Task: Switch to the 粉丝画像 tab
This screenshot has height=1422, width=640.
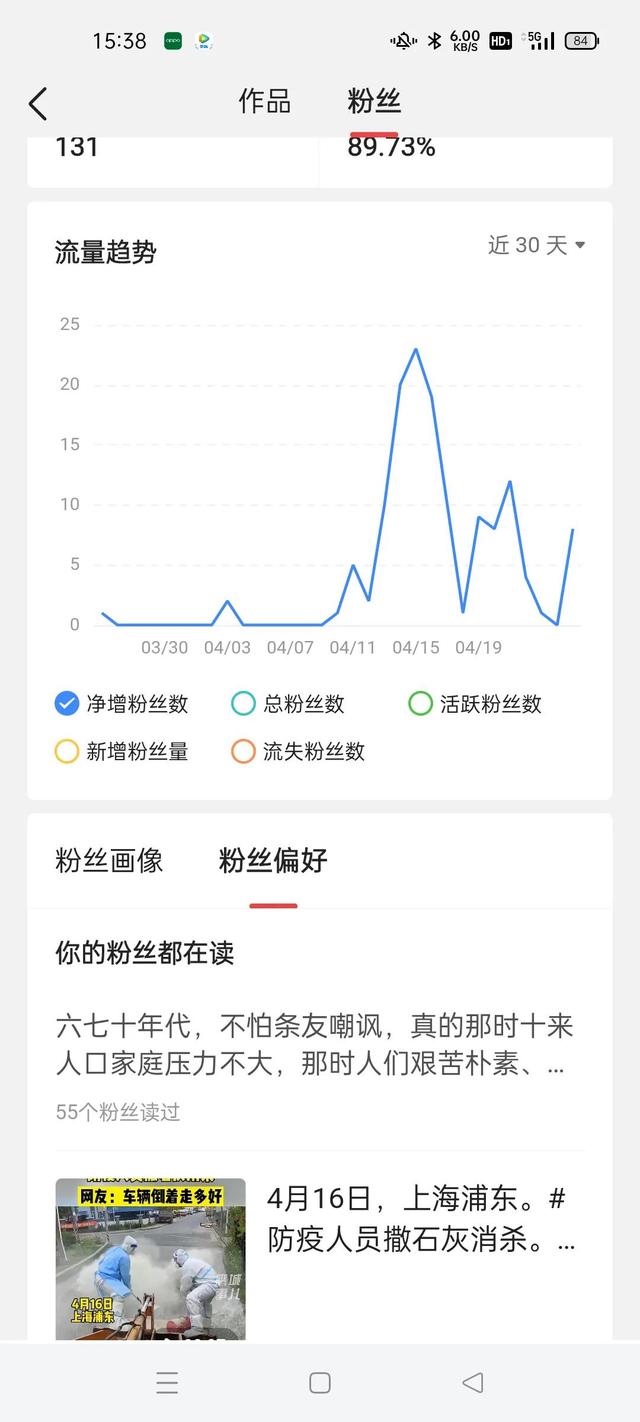Action: pos(109,861)
